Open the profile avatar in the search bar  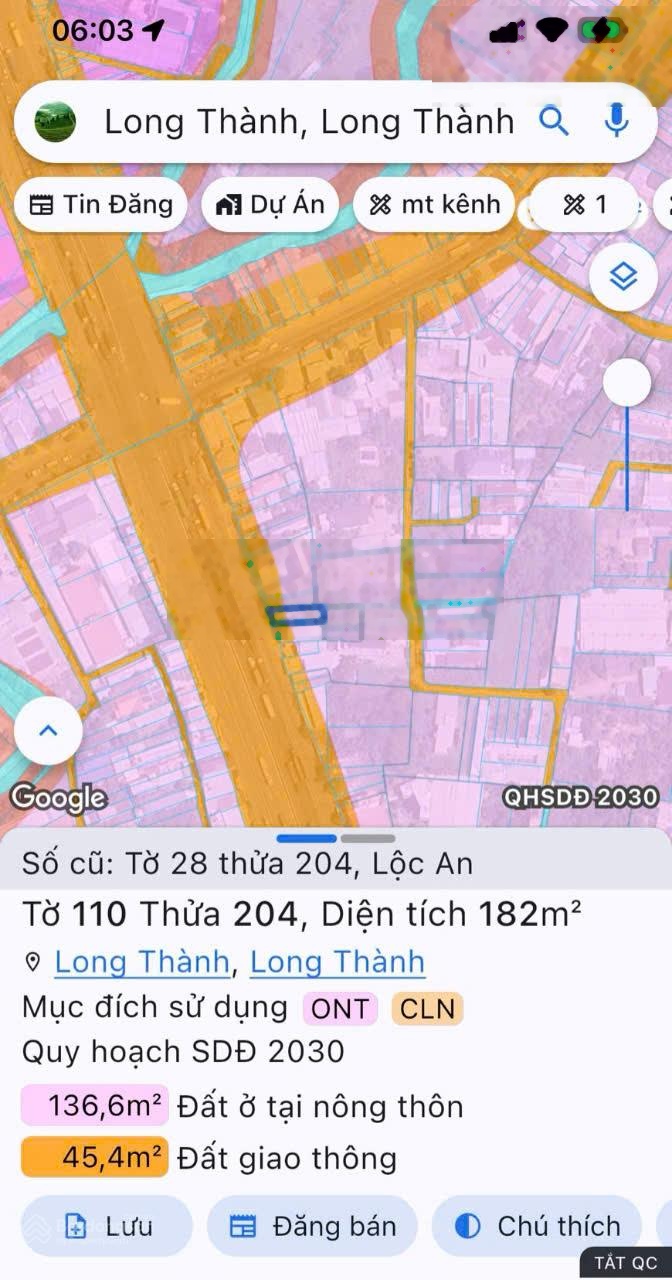[x=55, y=122]
